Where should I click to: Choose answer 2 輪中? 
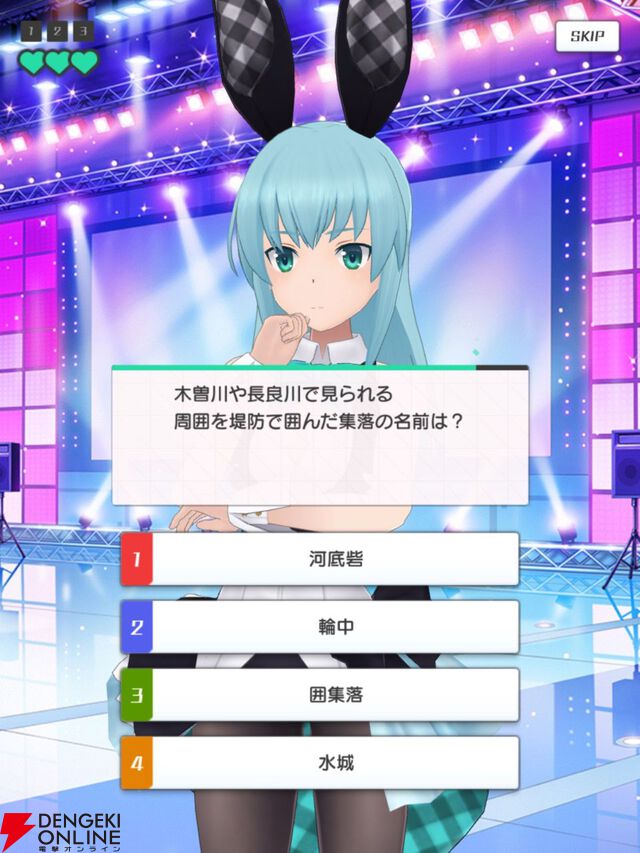point(320,627)
